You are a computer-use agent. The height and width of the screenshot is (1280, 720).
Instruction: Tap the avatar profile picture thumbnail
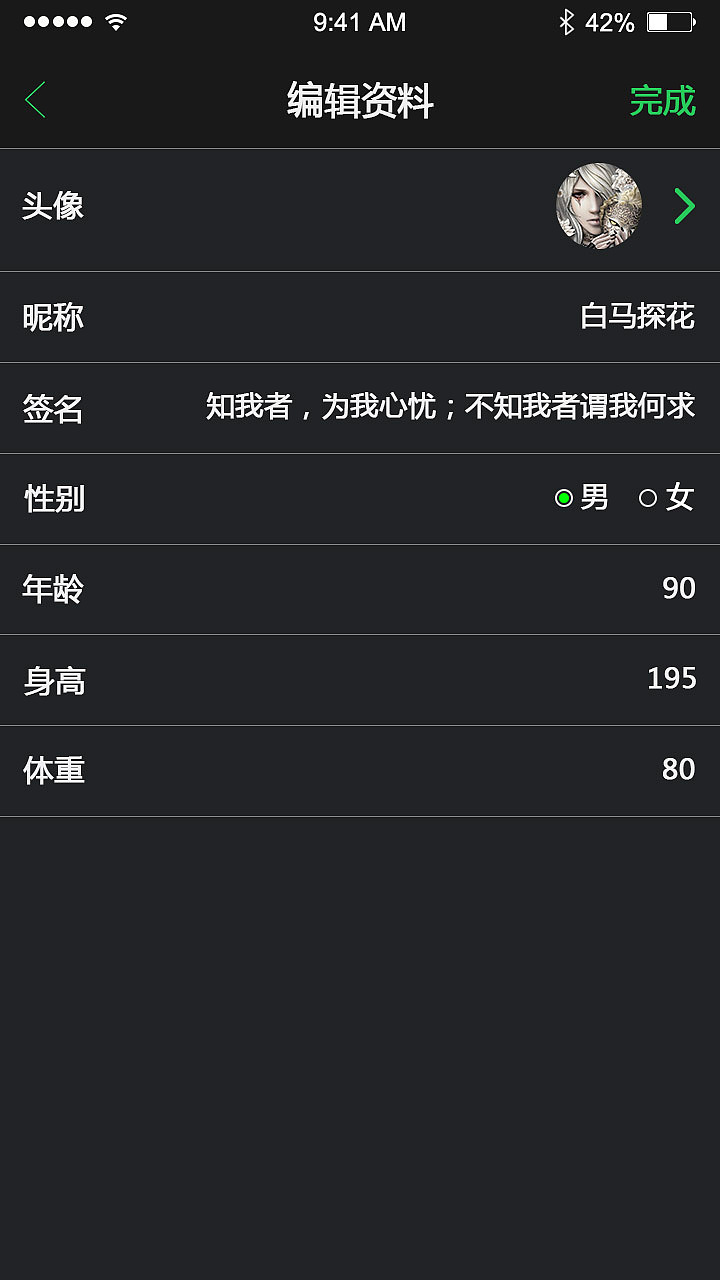pos(598,206)
